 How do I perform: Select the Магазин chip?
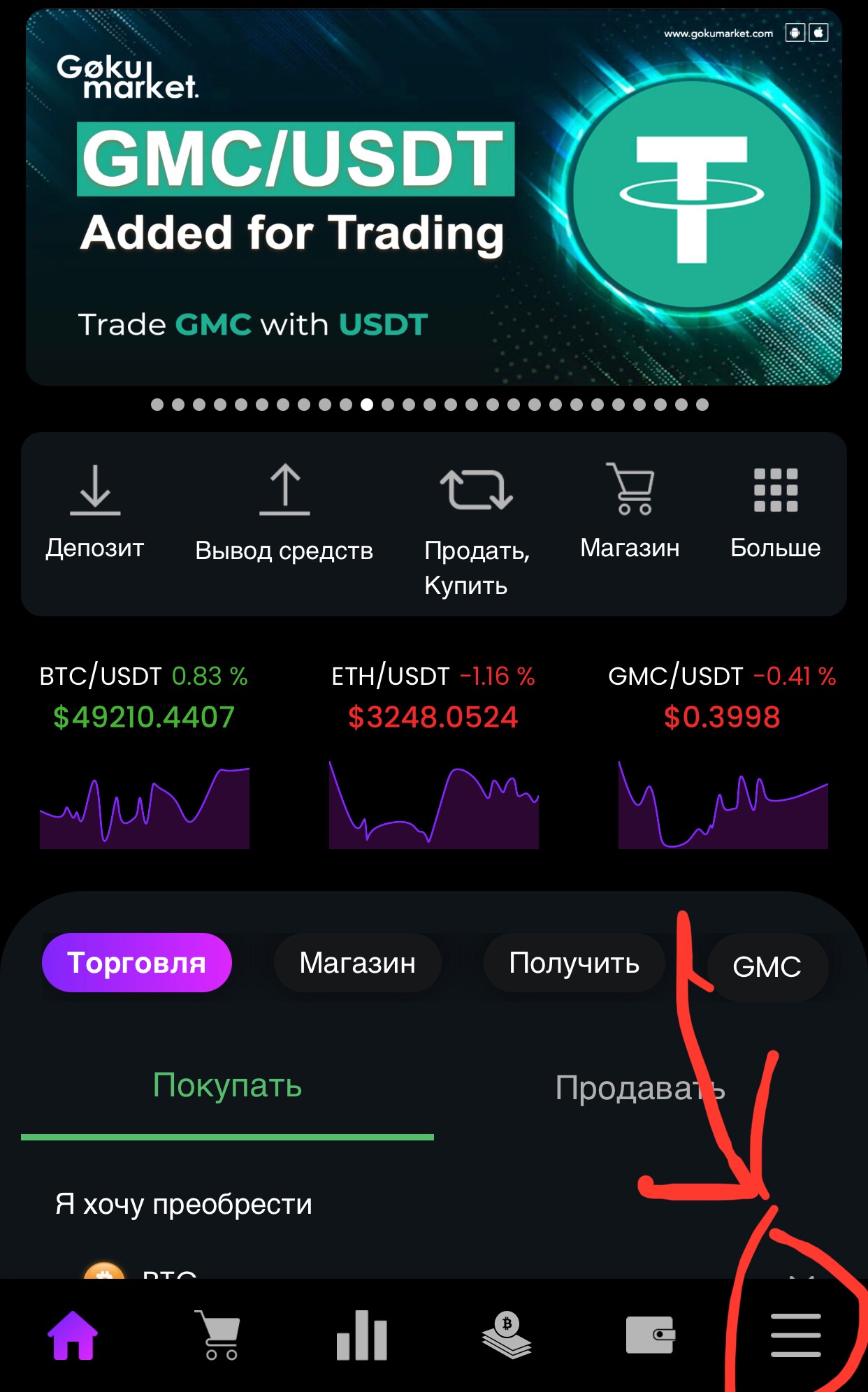pyautogui.click(x=358, y=963)
